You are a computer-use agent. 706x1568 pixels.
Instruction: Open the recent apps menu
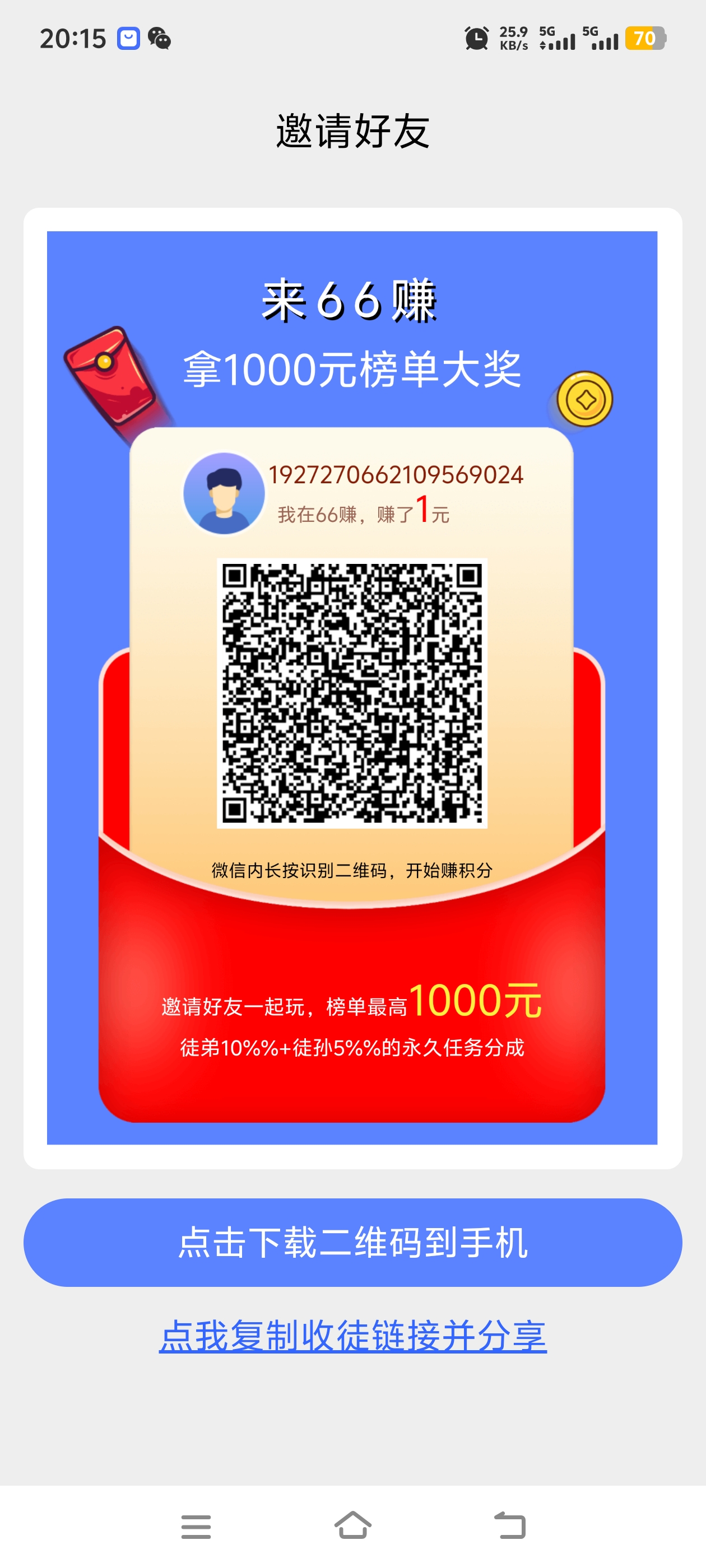196,1527
